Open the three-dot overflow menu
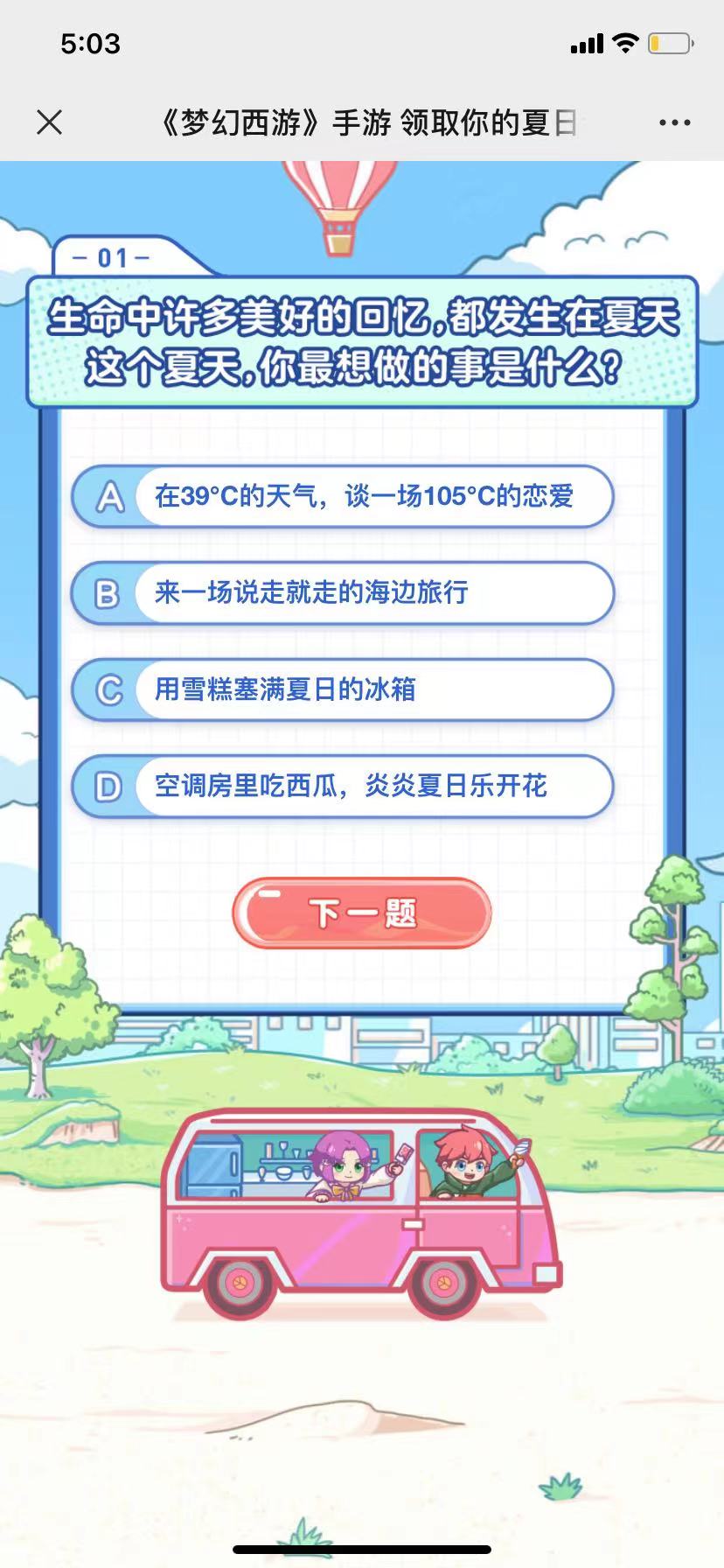 674,123
